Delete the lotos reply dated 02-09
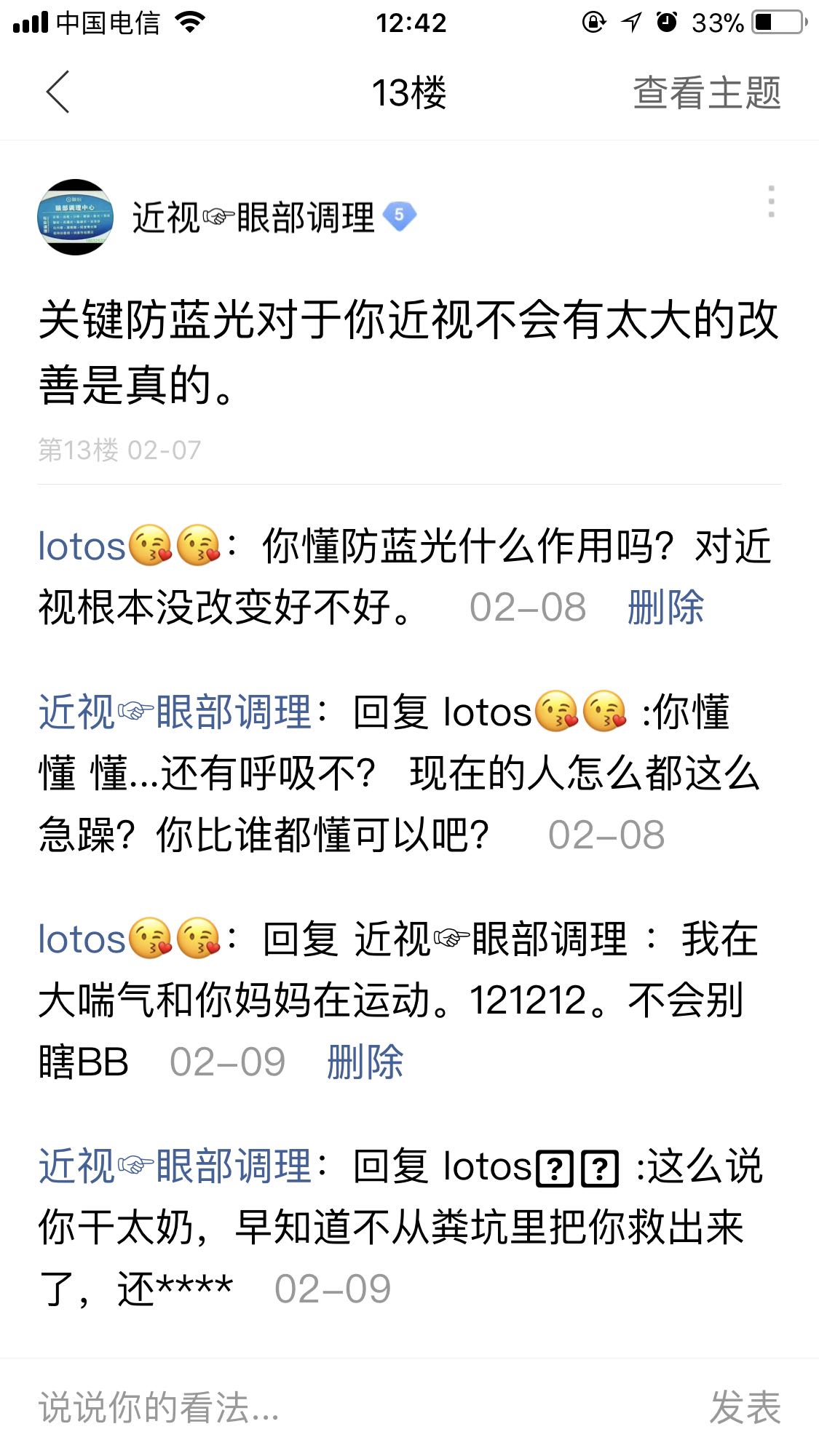The image size is (819, 1456). [365, 1062]
